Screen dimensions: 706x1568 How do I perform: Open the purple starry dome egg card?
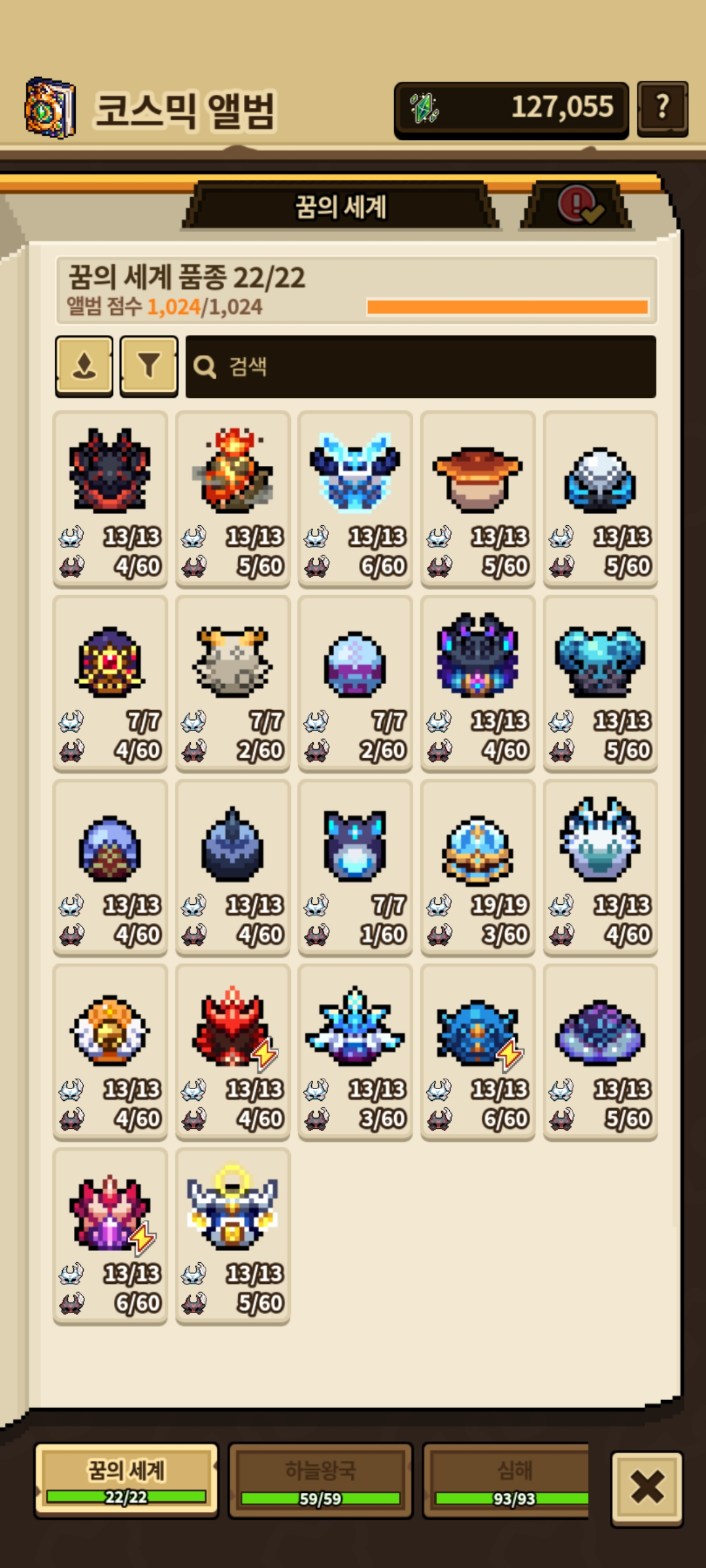point(600,1053)
